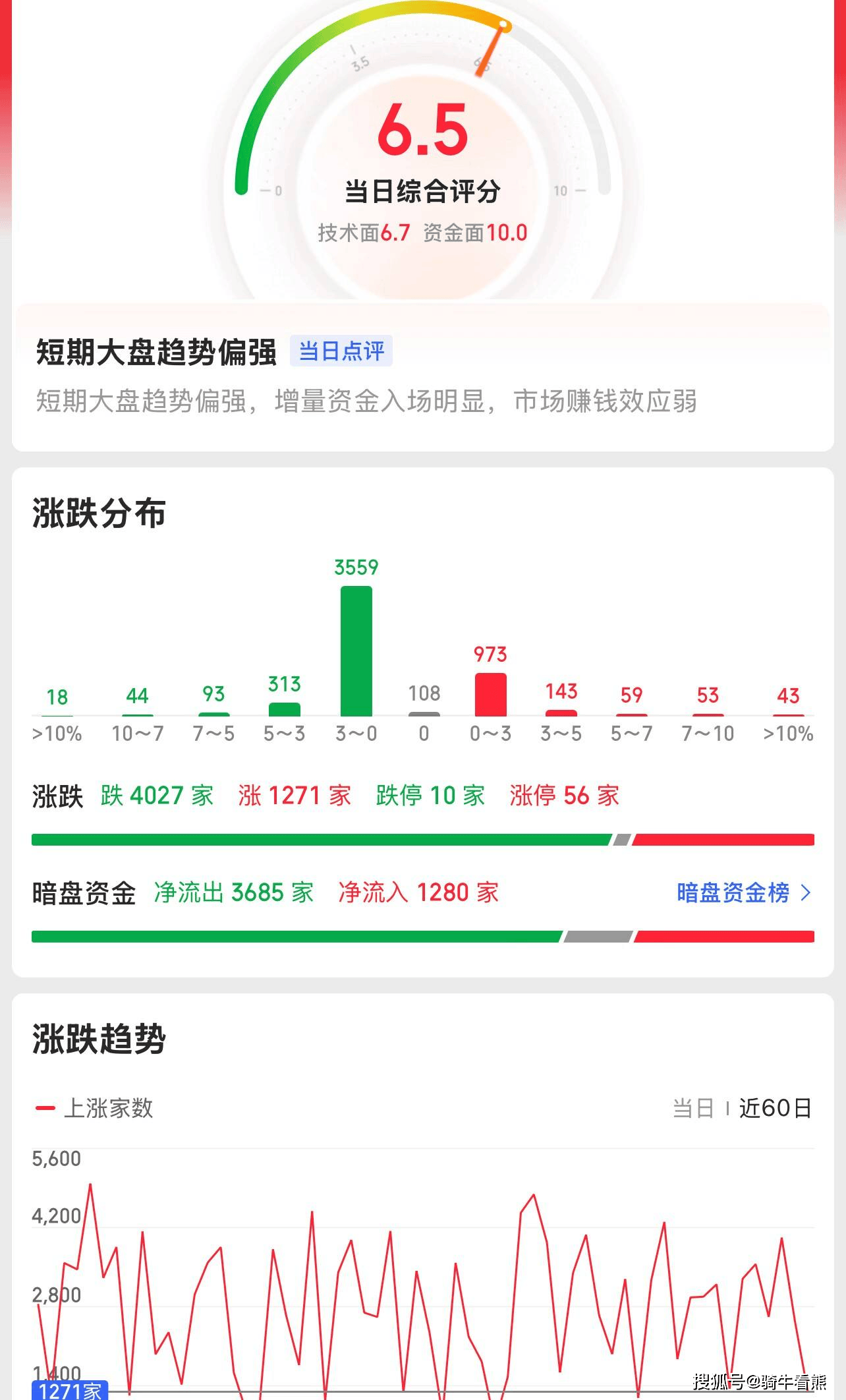Tap the green-red 涨跌 ratio bar
846x1400 pixels.
[422, 838]
